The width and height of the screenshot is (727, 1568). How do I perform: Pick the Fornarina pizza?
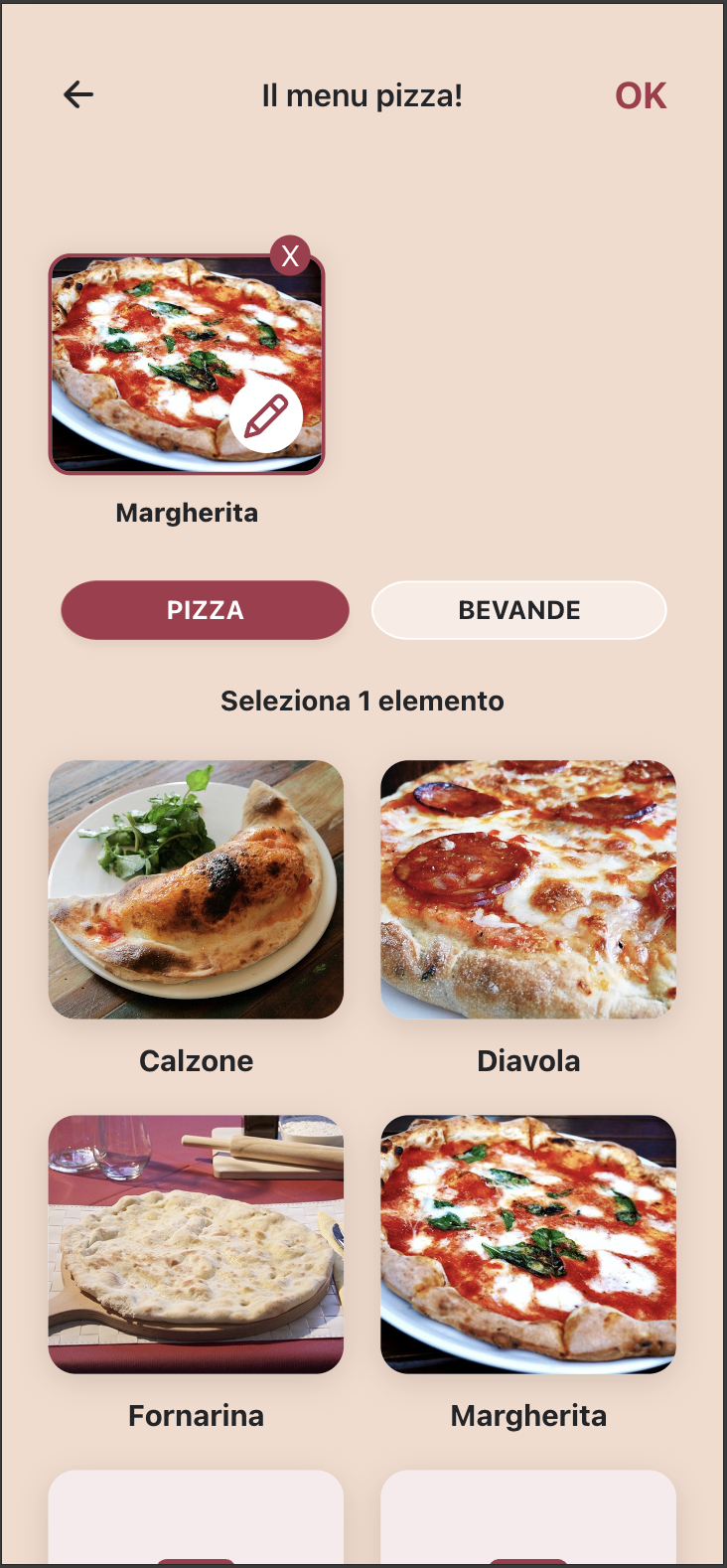point(196,1244)
